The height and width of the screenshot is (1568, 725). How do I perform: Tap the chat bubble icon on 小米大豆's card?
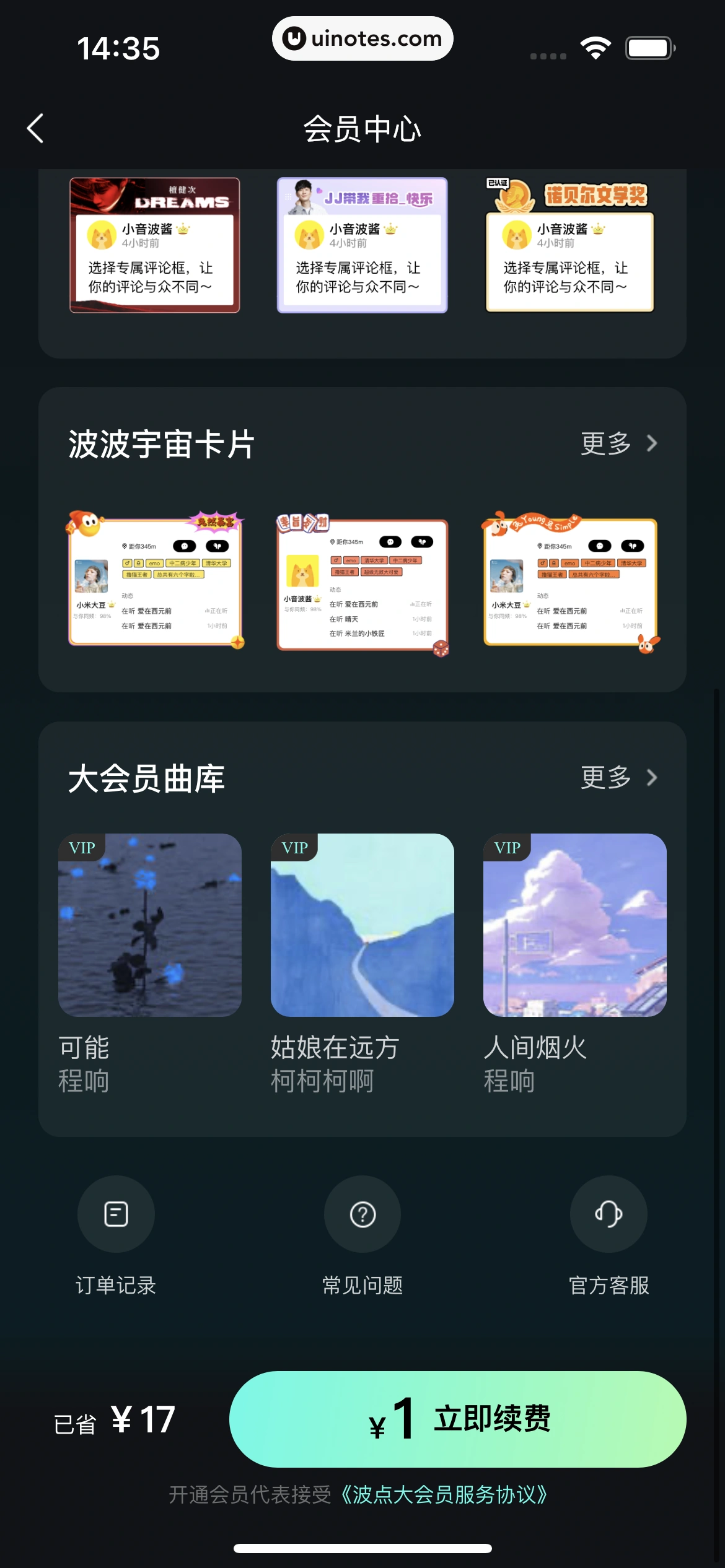(x=184, y=545)
